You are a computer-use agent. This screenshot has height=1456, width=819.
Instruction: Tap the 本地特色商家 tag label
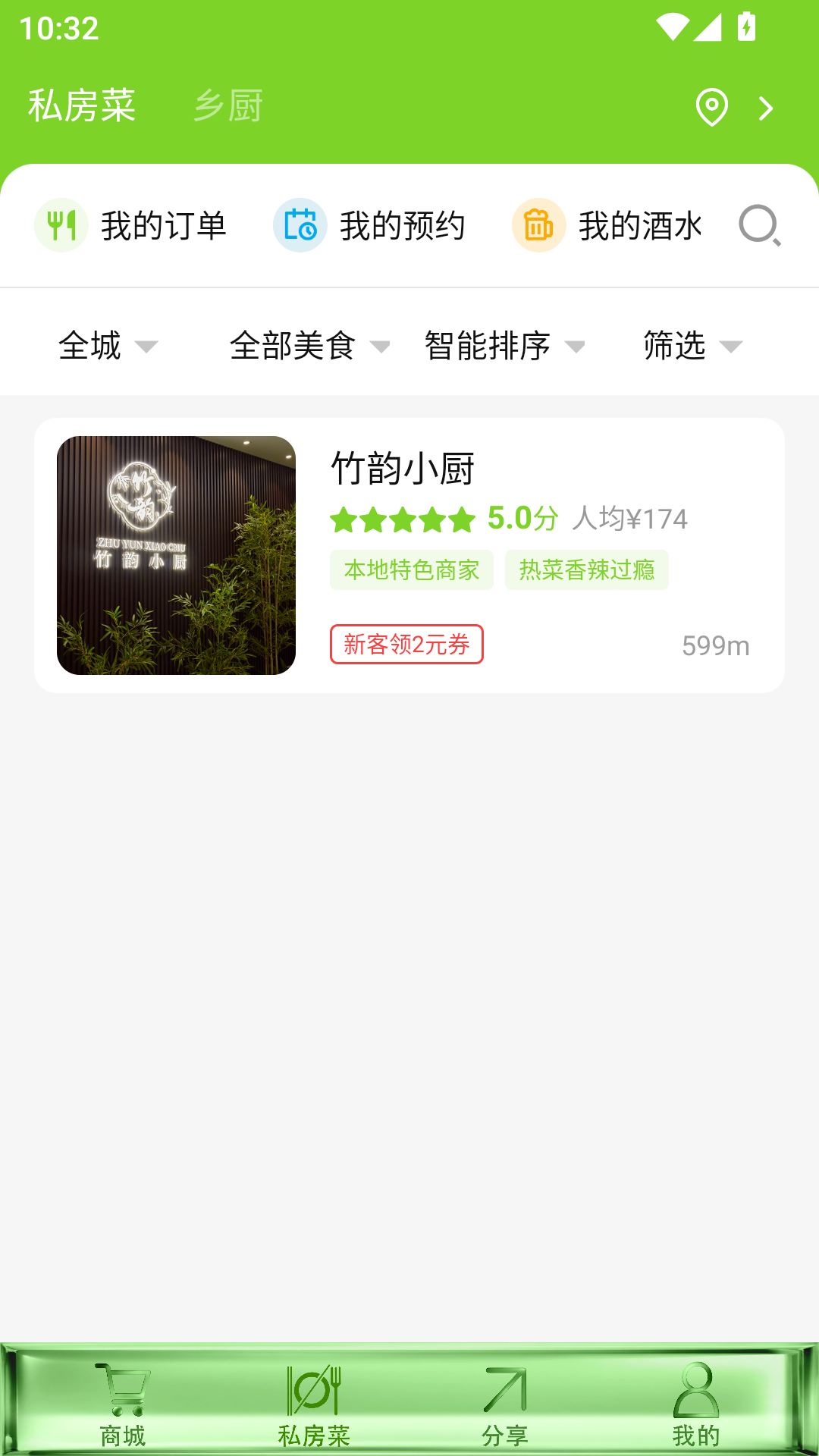click(412, 570)
